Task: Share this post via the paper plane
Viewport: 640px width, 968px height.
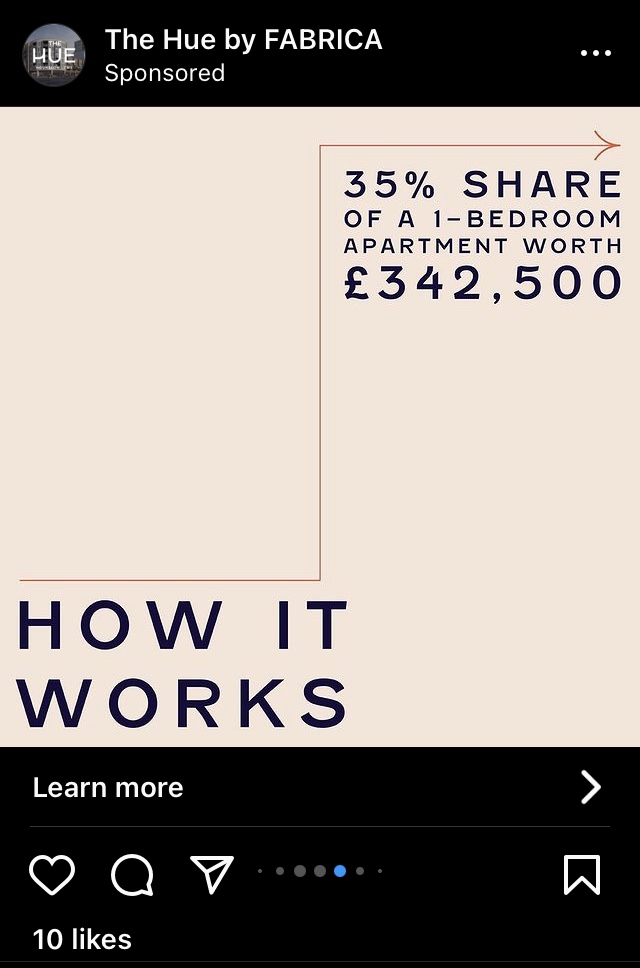Action: [211, 874]
